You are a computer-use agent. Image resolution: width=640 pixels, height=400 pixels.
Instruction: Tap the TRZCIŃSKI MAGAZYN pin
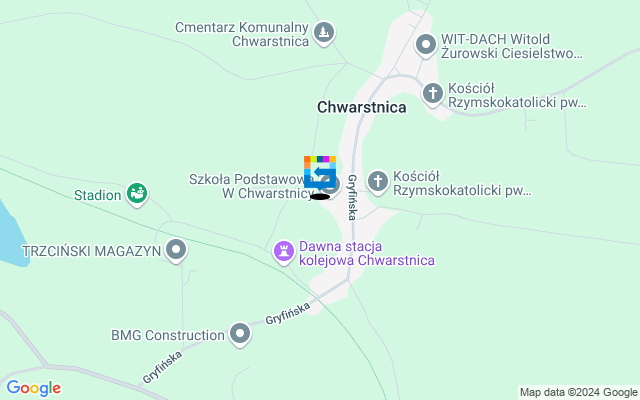[177, 250]
